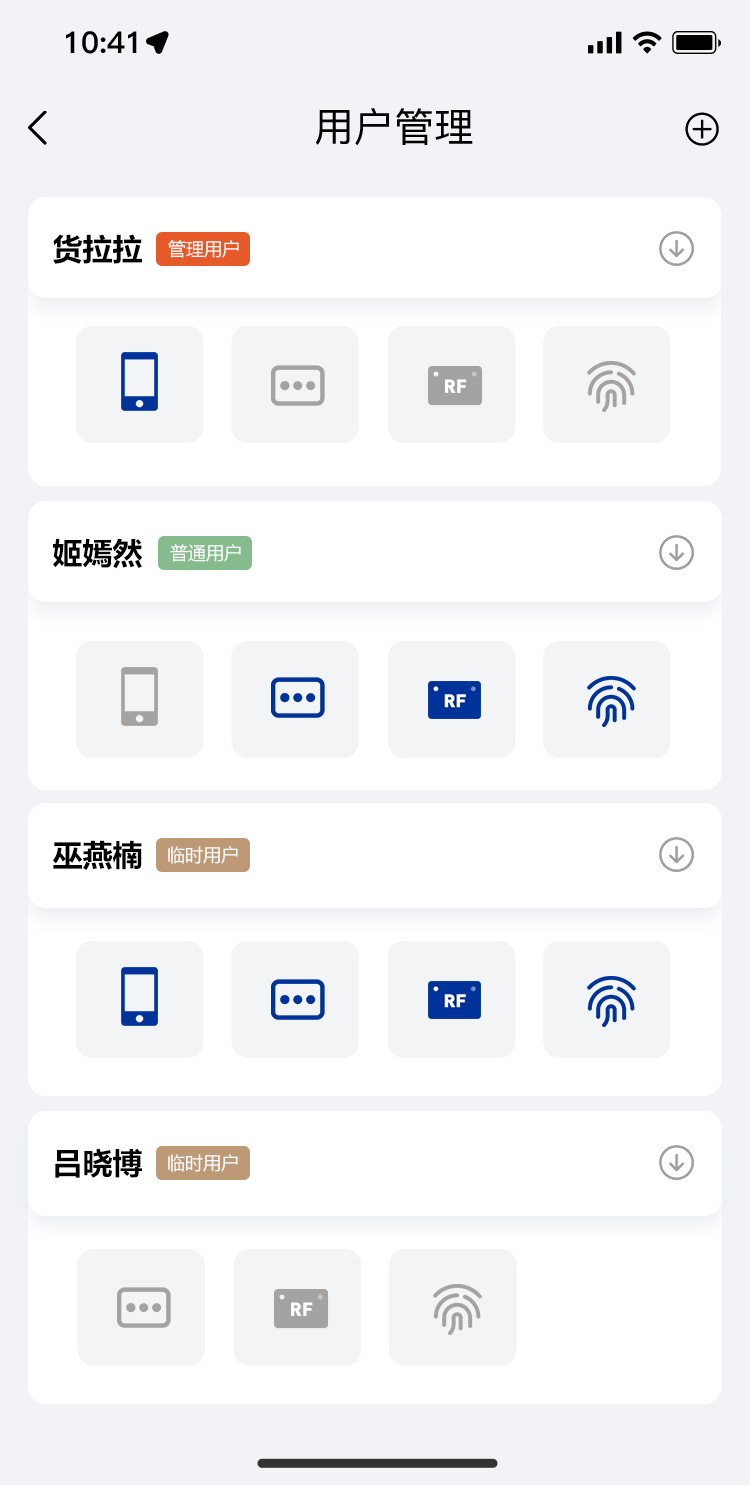
Task: Open fingerprint option under 货拉拉
Action: [x=607, y=384]
